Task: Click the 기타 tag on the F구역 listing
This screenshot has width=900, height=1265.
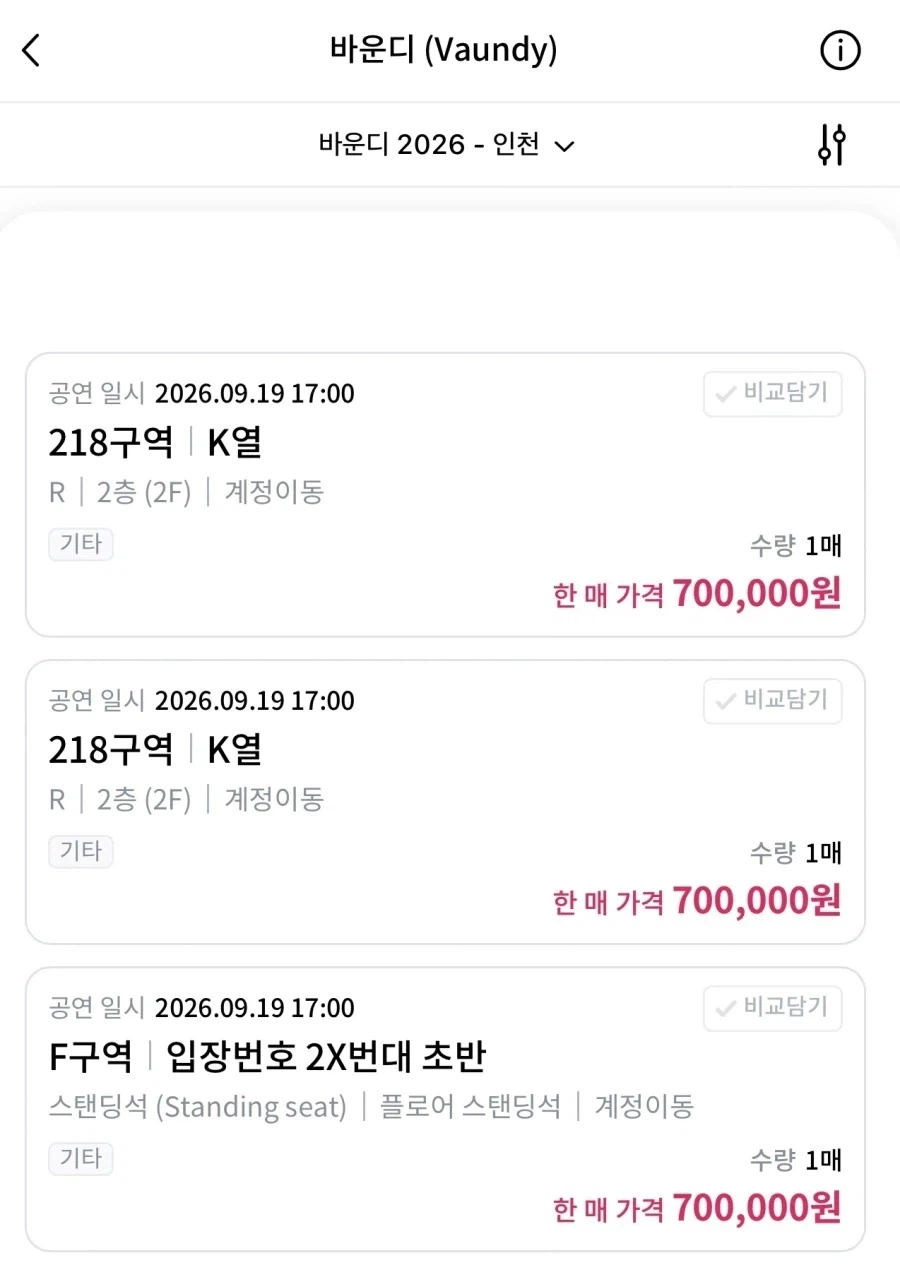Action: tap(80, 1159)
